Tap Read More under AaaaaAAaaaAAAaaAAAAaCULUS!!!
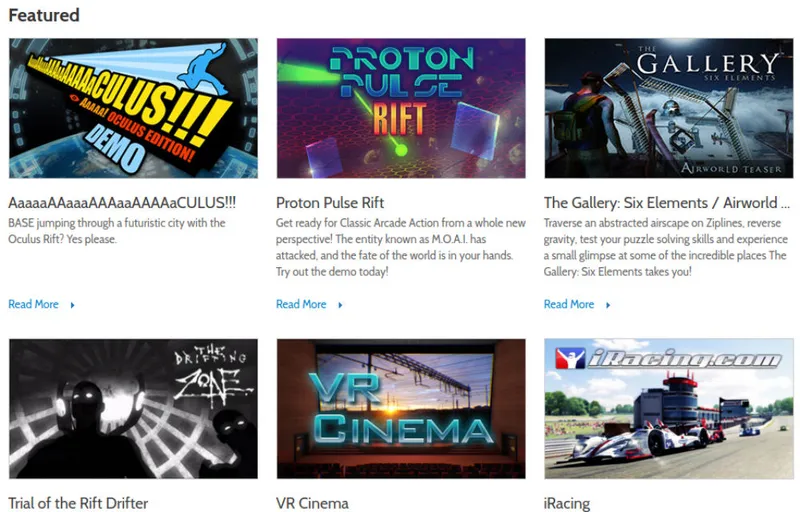The height and width of the screenshot is (512, 800). [34, 304]
